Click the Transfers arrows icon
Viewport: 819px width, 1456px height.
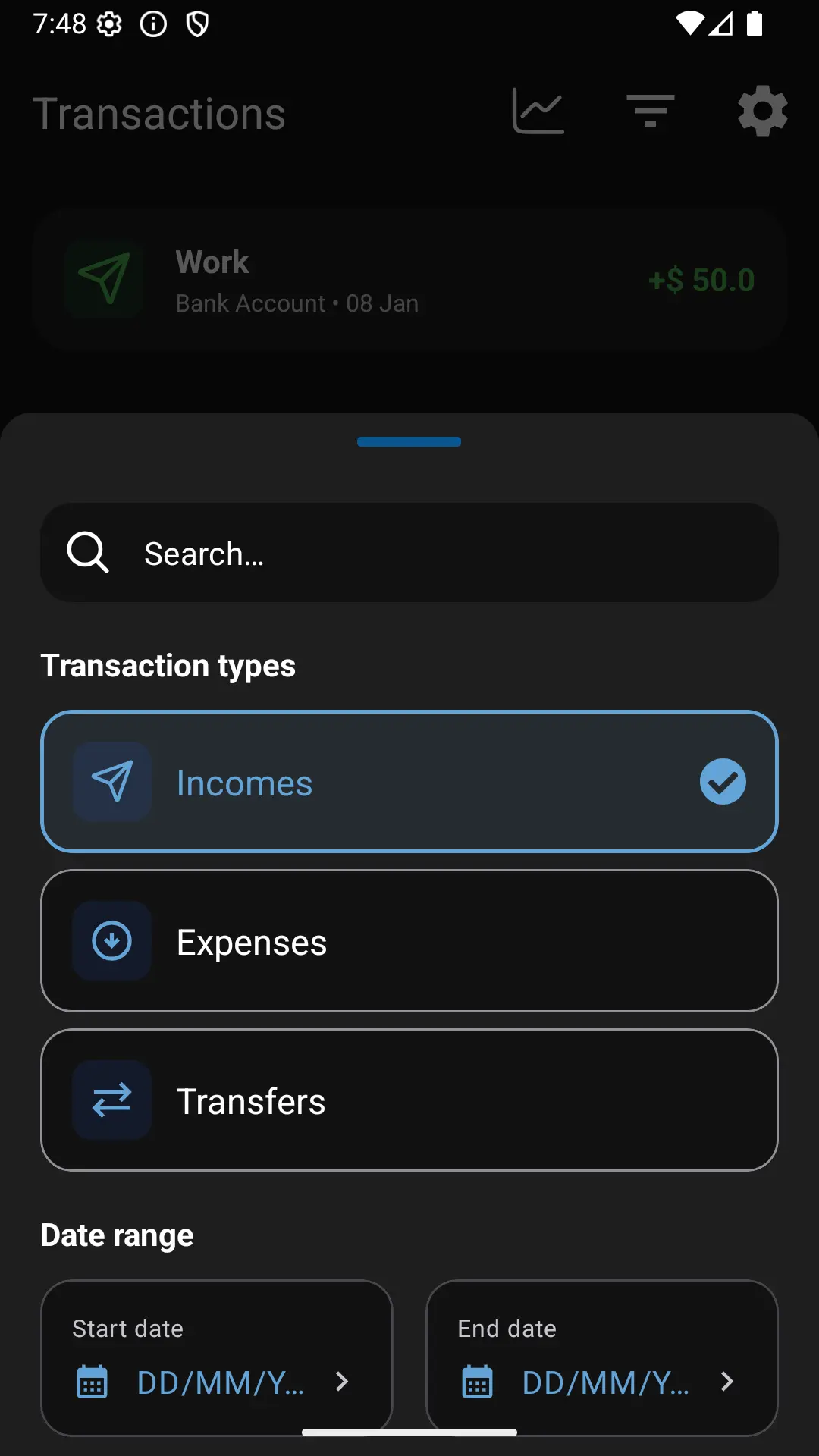[x=111, y=1100]
